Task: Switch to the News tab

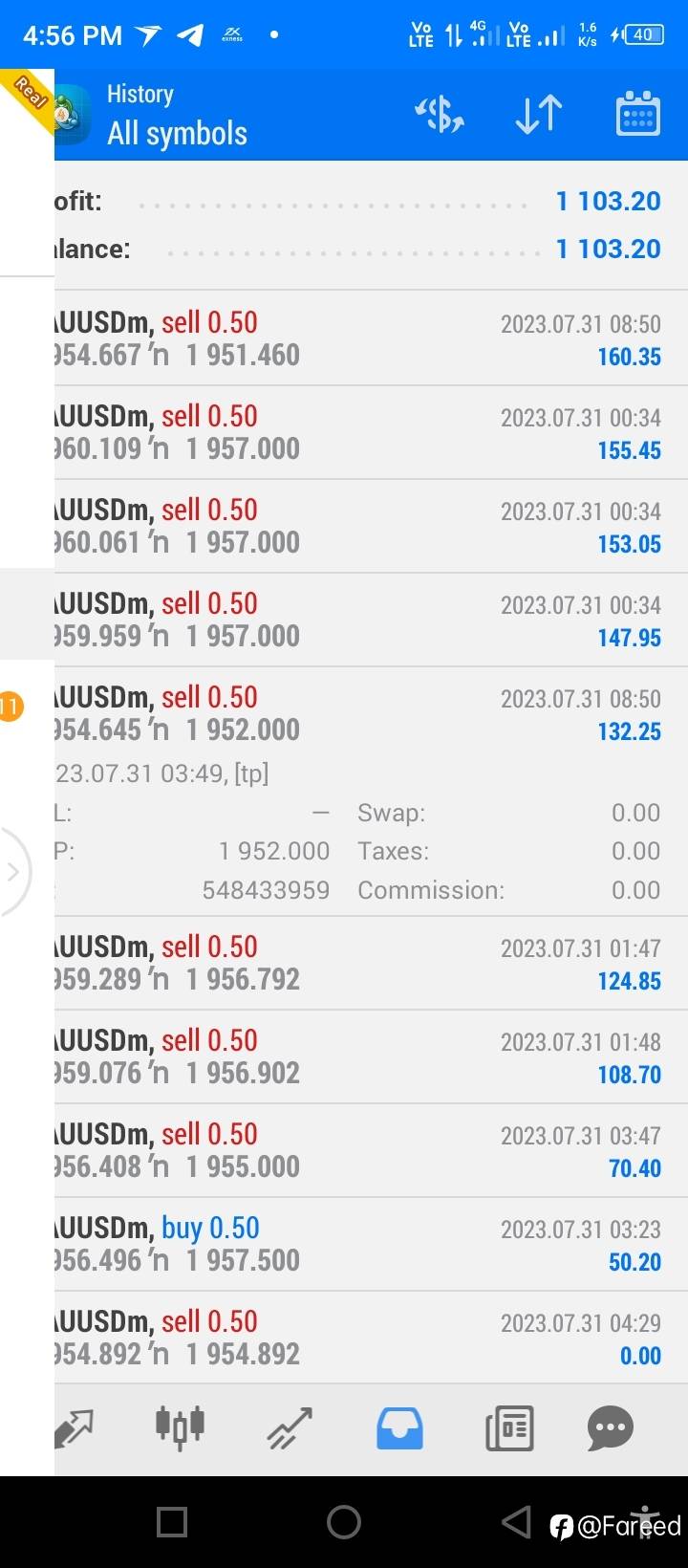Action: tap(509, 1429)
